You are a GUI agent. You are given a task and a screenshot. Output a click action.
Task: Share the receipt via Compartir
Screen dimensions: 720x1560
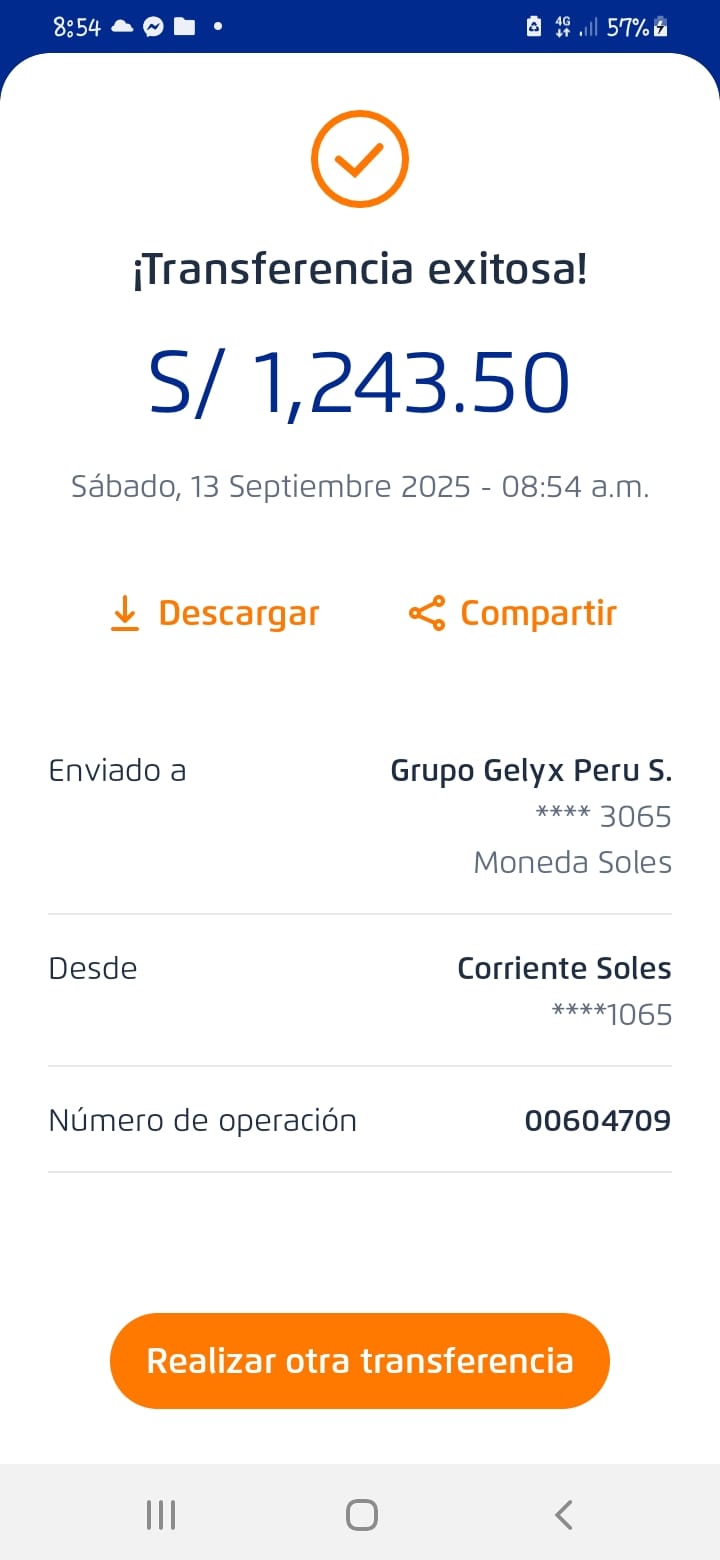[513, 613]
